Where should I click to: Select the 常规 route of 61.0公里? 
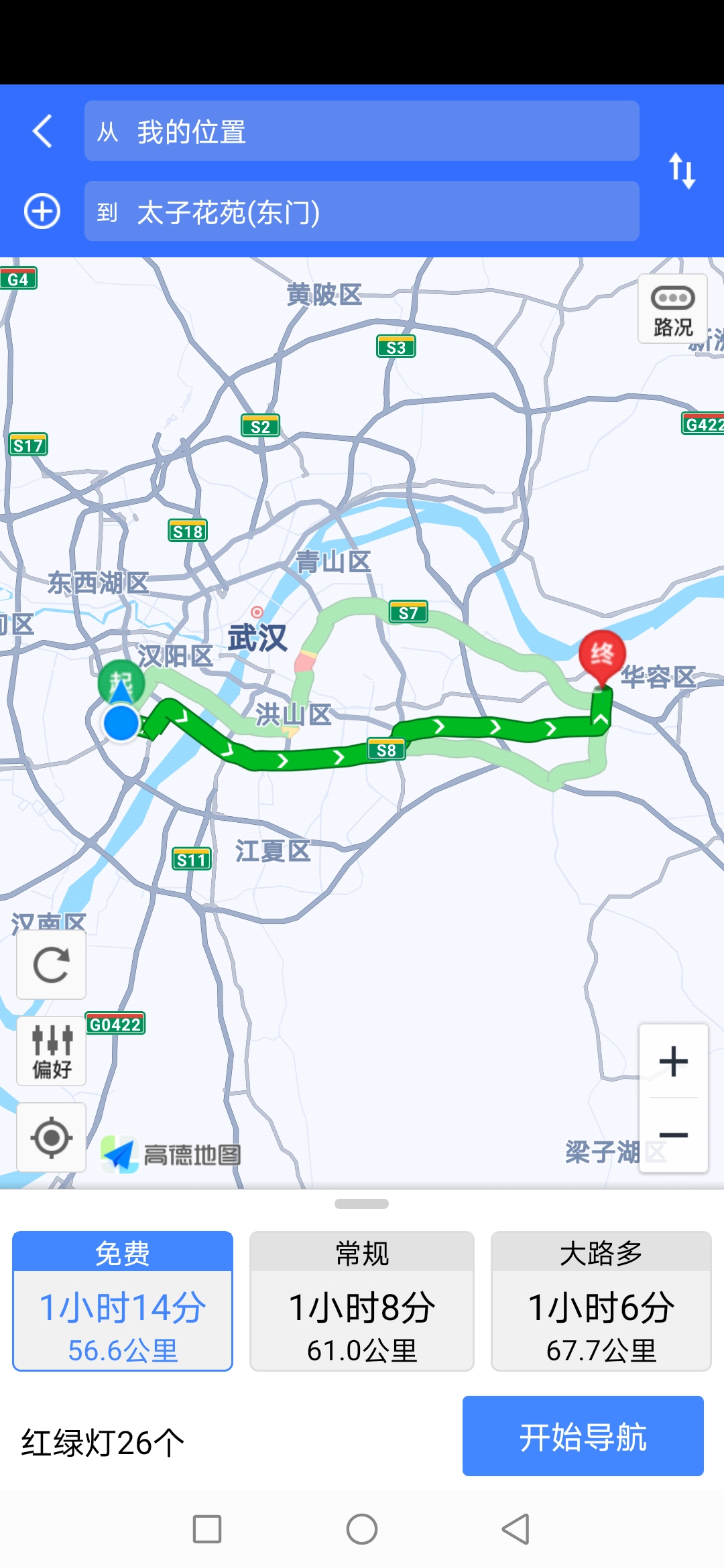tap(362, 1301)
